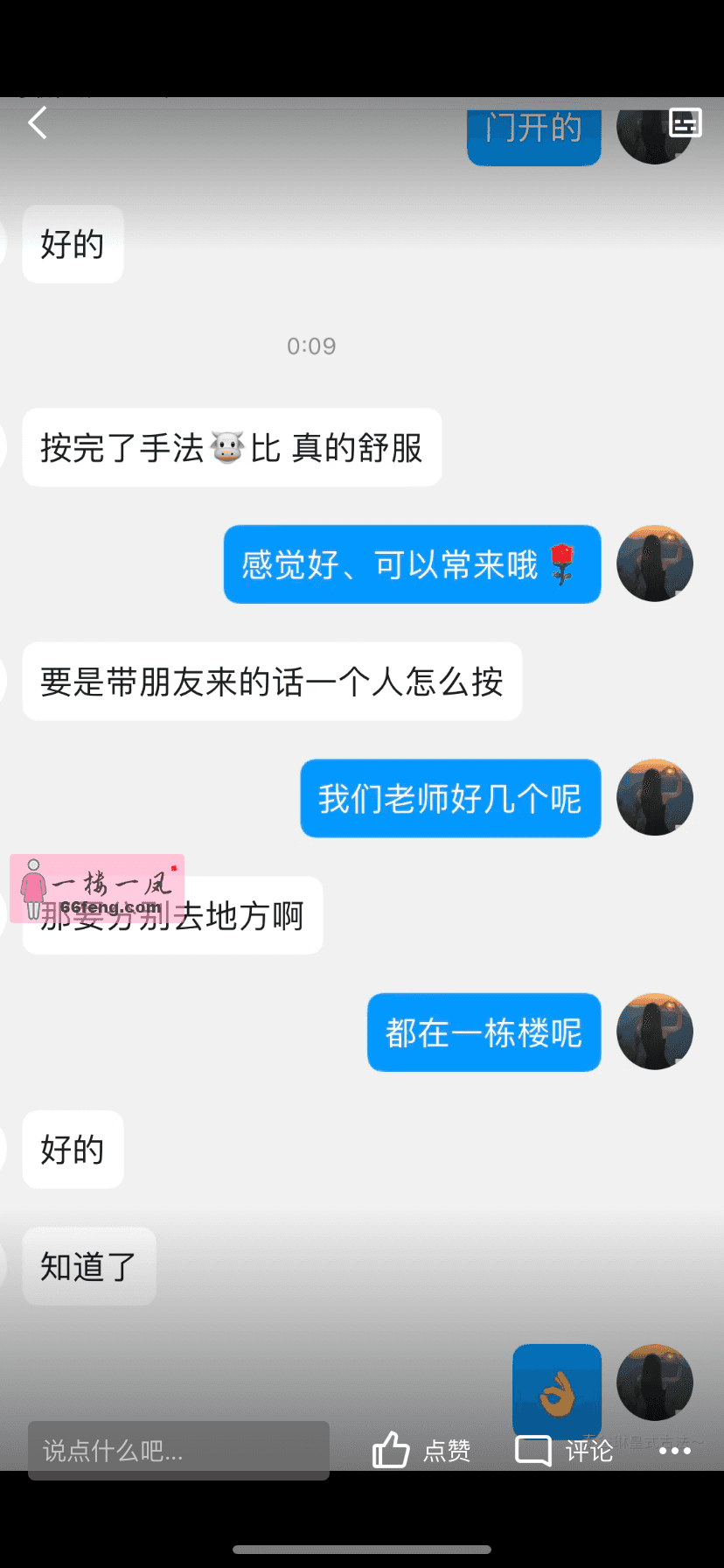Tap the 都在一栋楼呢 blue bubble
The image size is (724, 1568).
point(484,1032)
